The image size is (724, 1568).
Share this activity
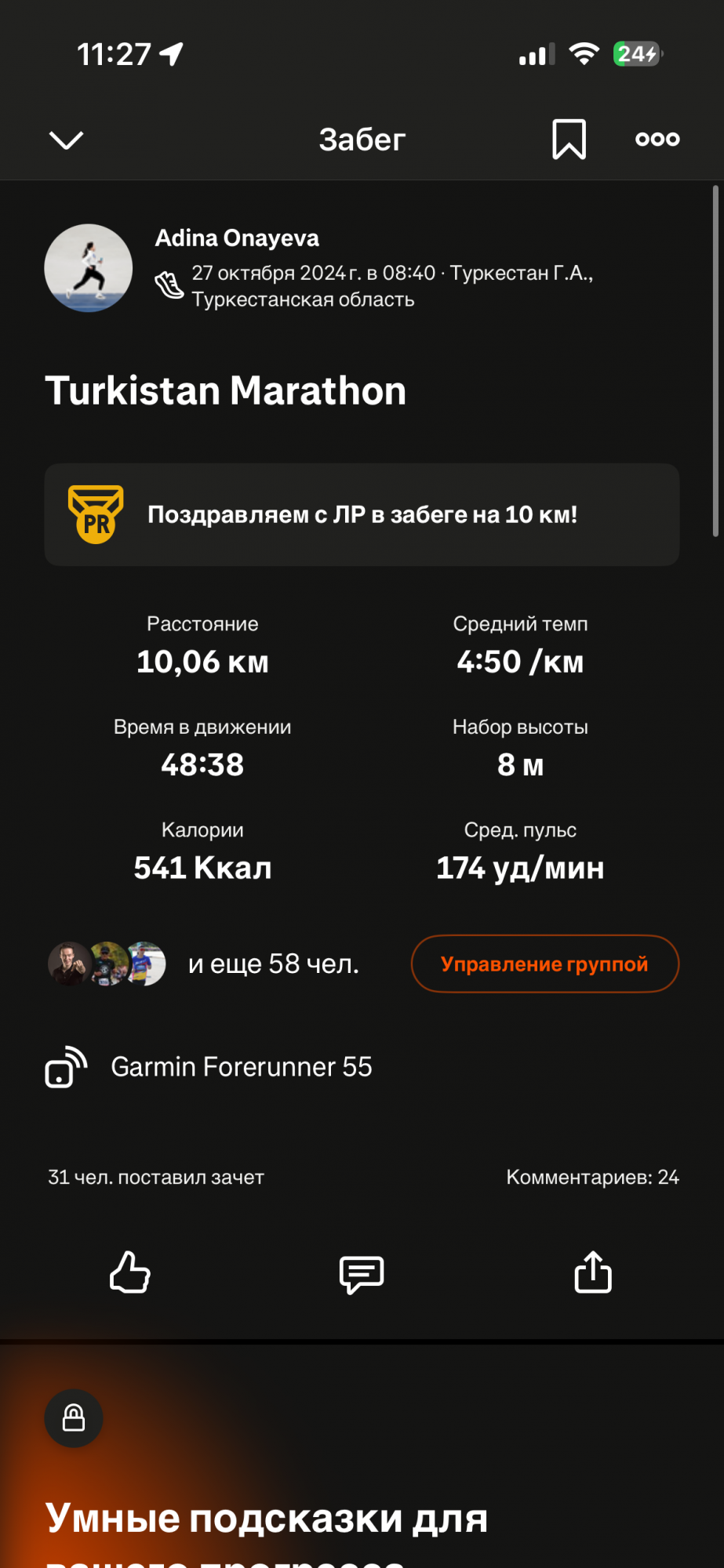tap(593, 1272)
